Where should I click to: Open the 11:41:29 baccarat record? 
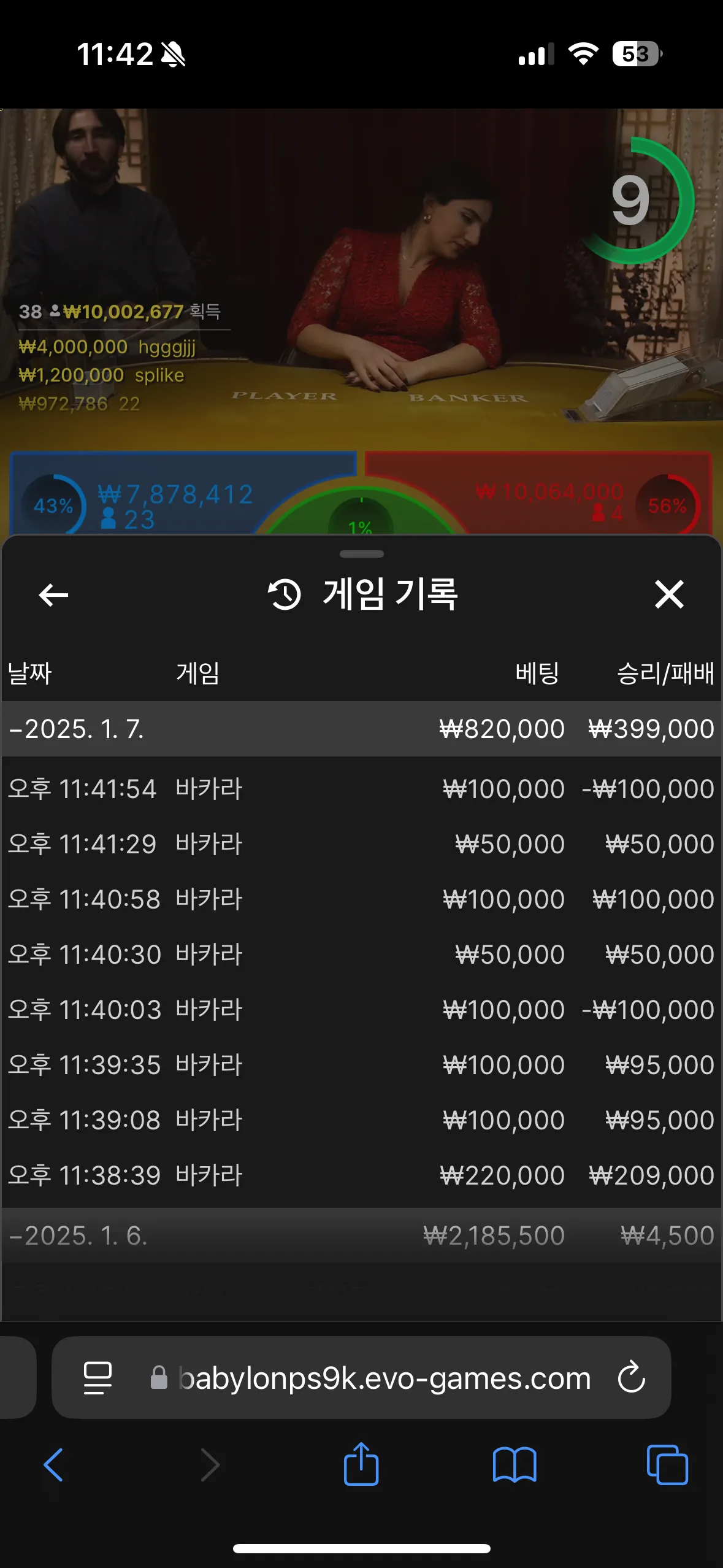coord(361,844)
